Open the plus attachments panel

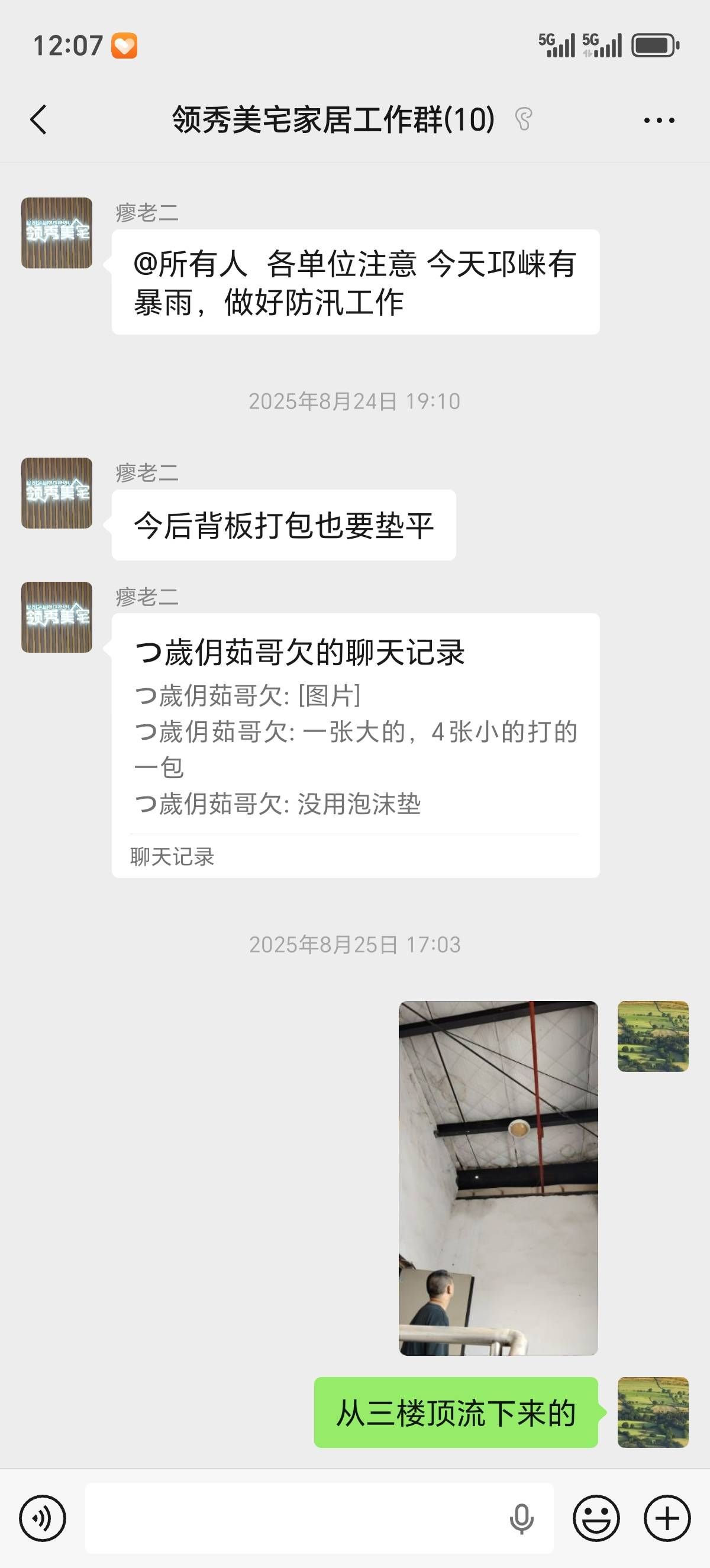click(667, 1518)
